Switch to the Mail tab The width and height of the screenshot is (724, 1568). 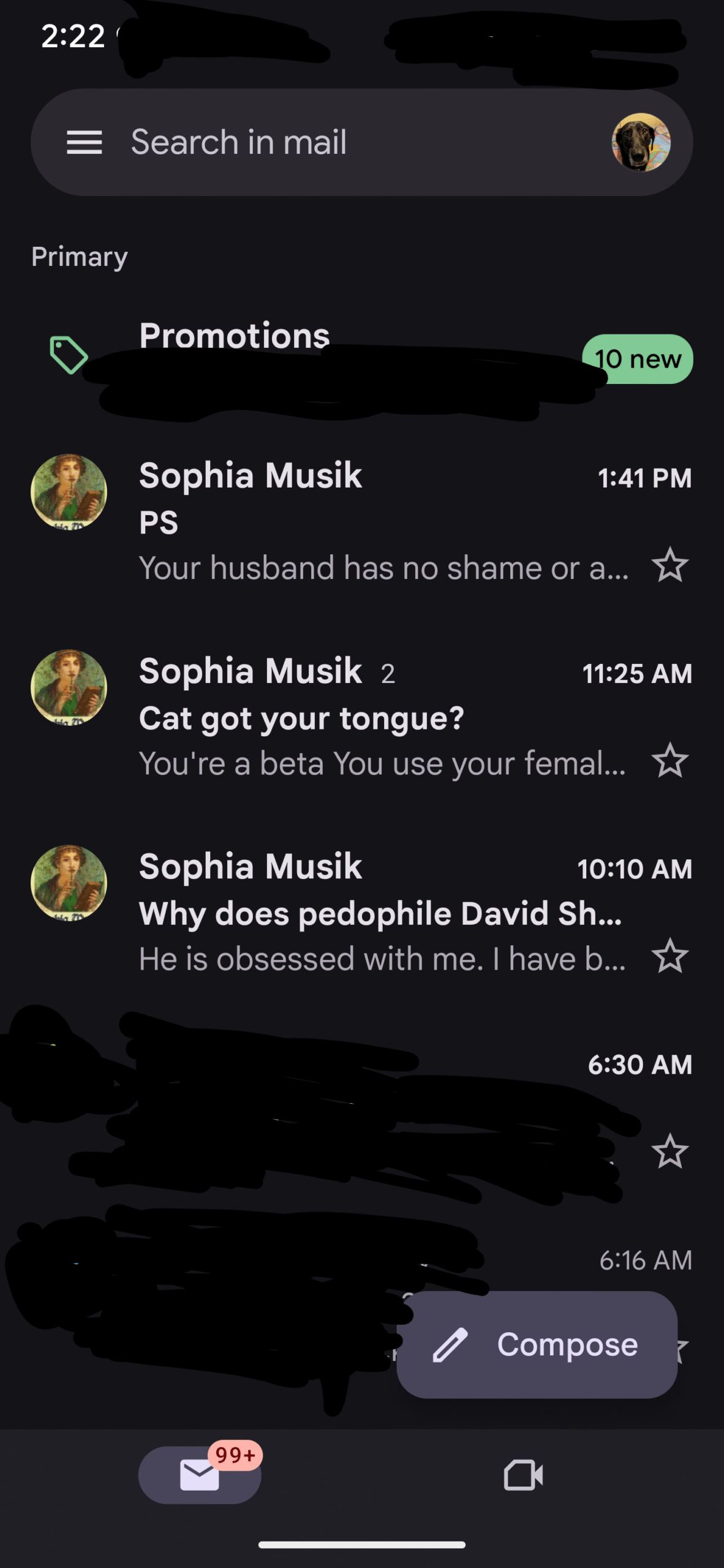click(x=200, y=1474)
